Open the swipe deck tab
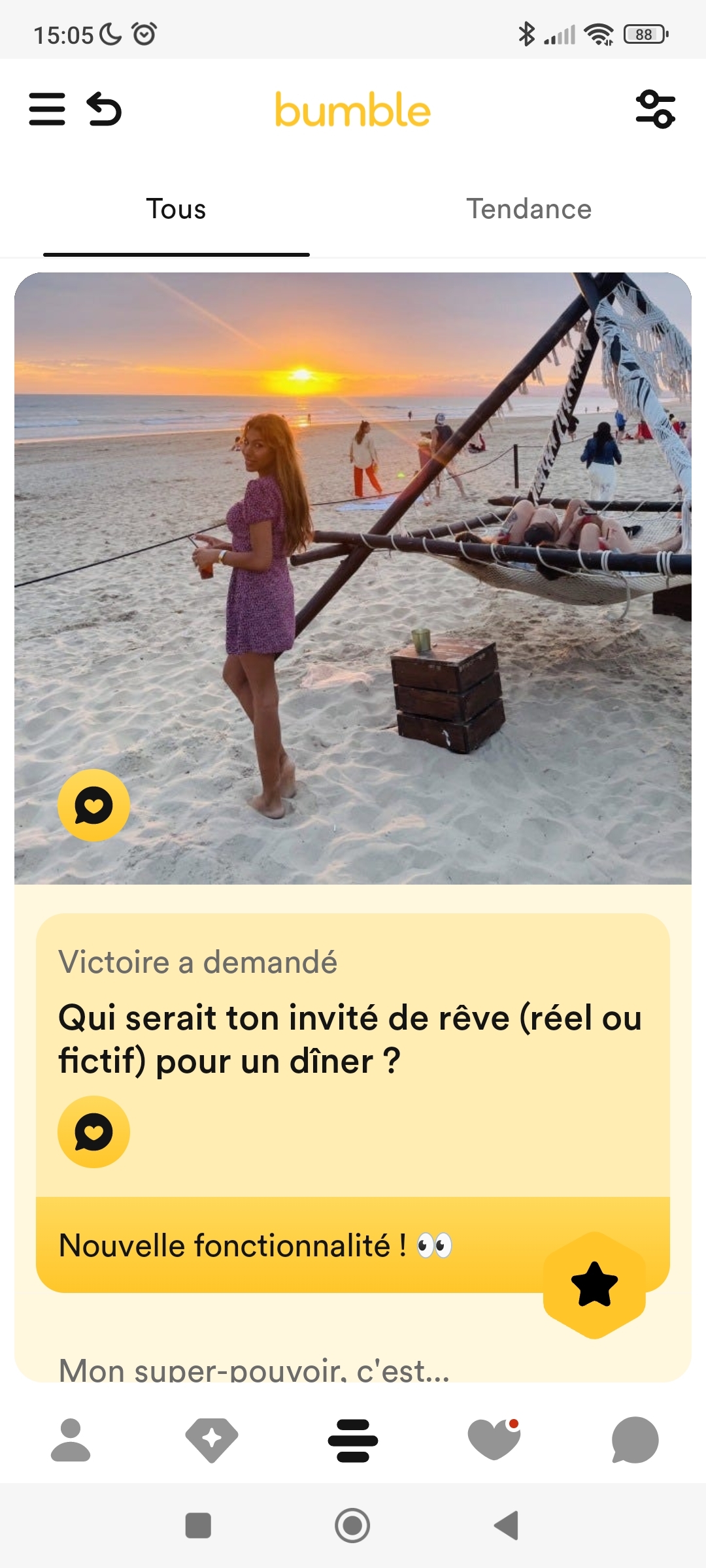 [353, 1440]
